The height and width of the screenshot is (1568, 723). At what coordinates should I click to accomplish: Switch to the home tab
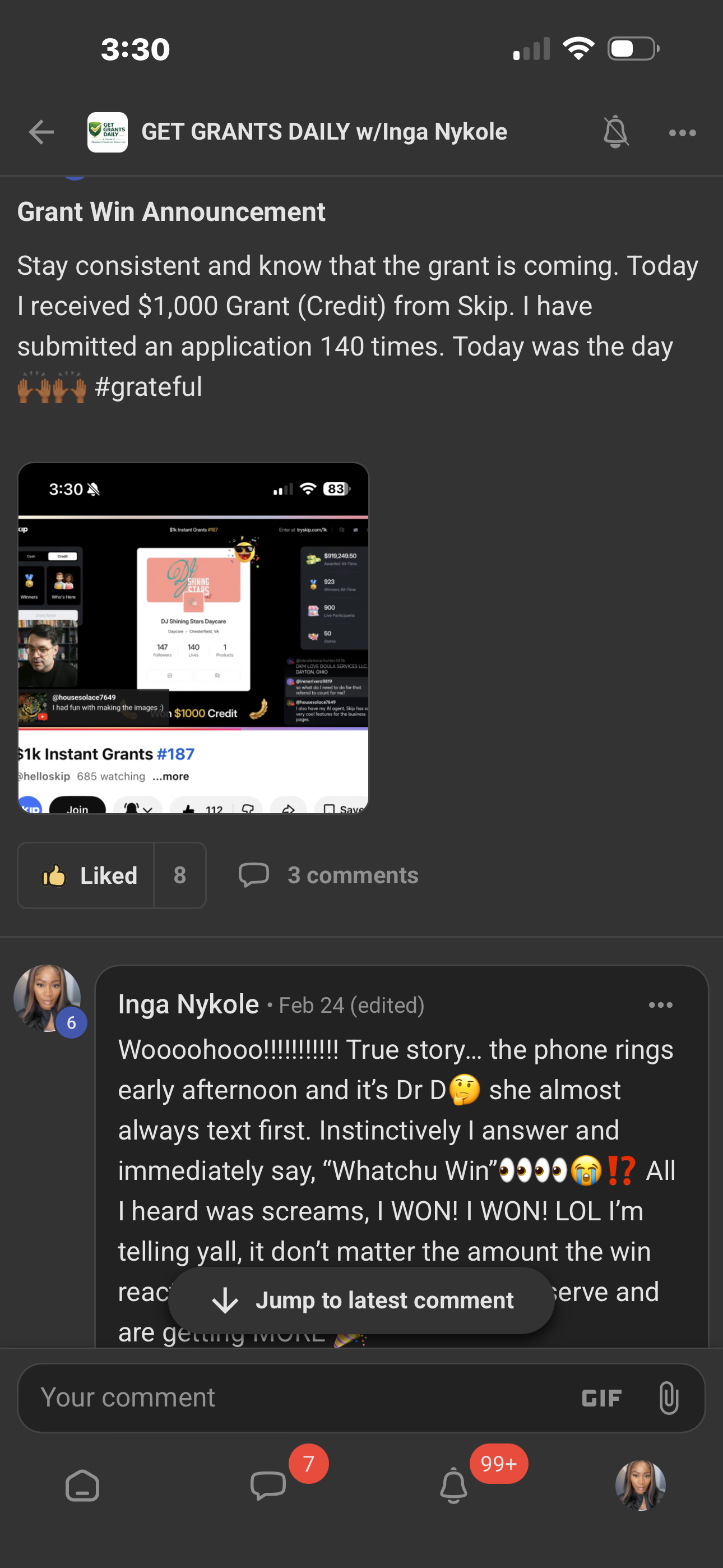82,1486
